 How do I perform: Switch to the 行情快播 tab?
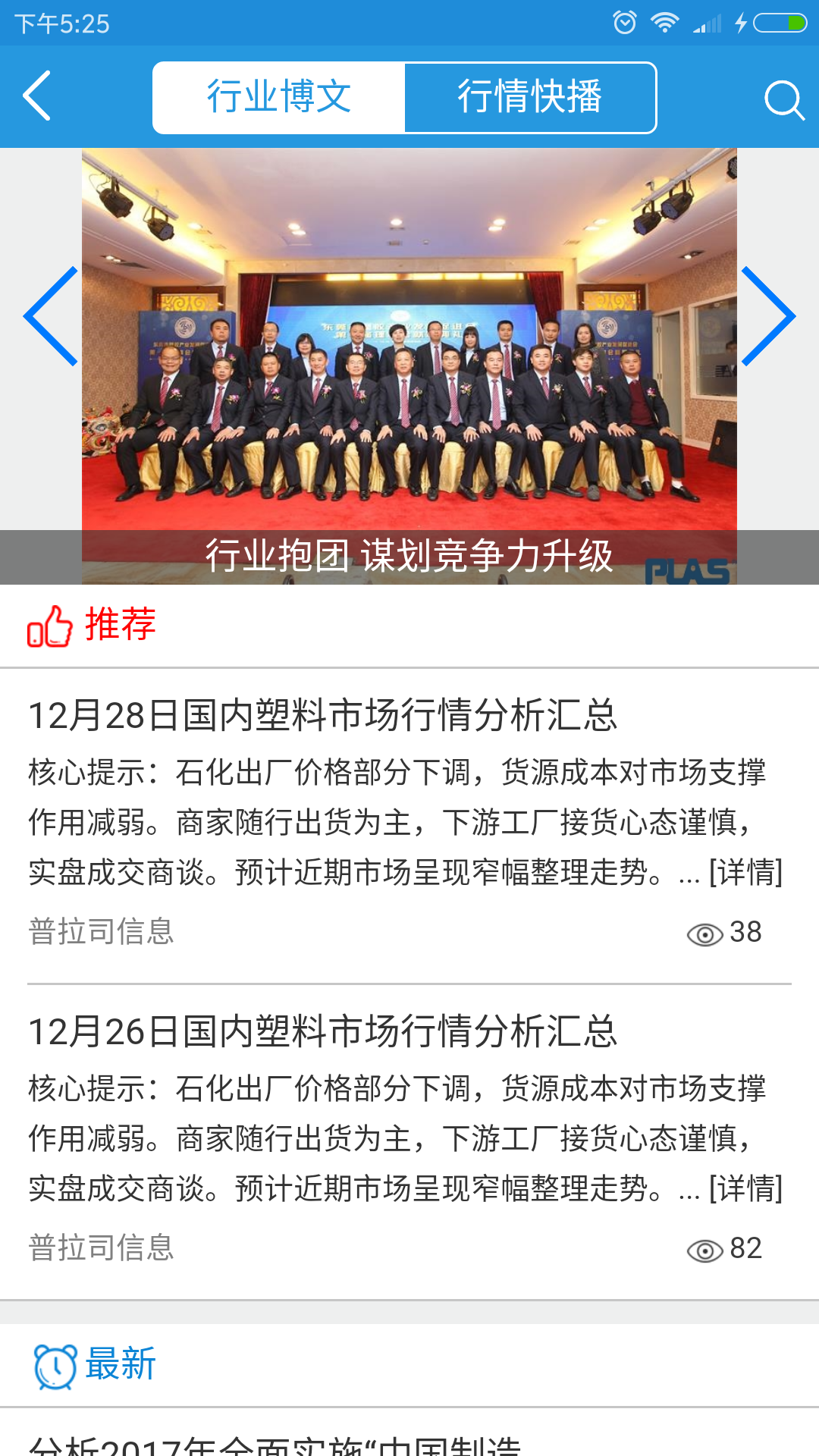pyautogui.click(x=531, y=96)
